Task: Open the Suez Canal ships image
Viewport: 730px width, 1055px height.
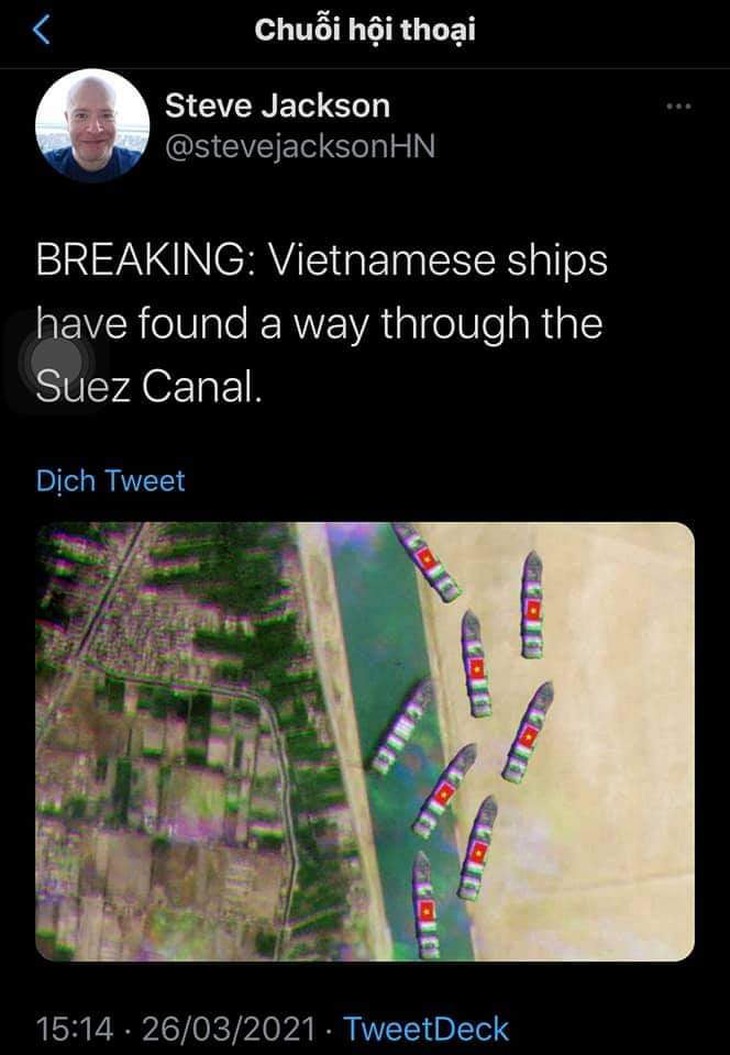Action: click(365, 741)
